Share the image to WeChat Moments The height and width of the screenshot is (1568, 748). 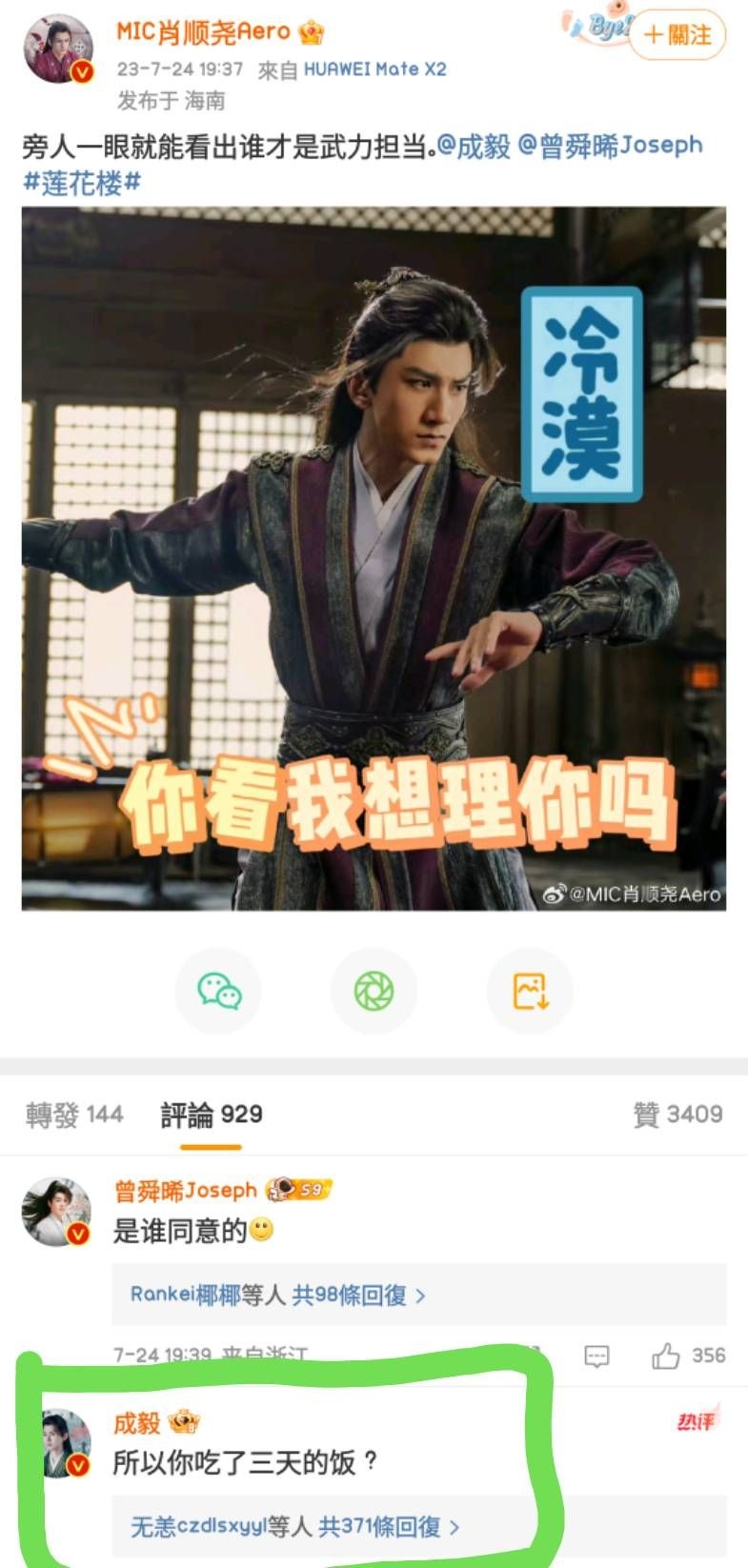374,991
